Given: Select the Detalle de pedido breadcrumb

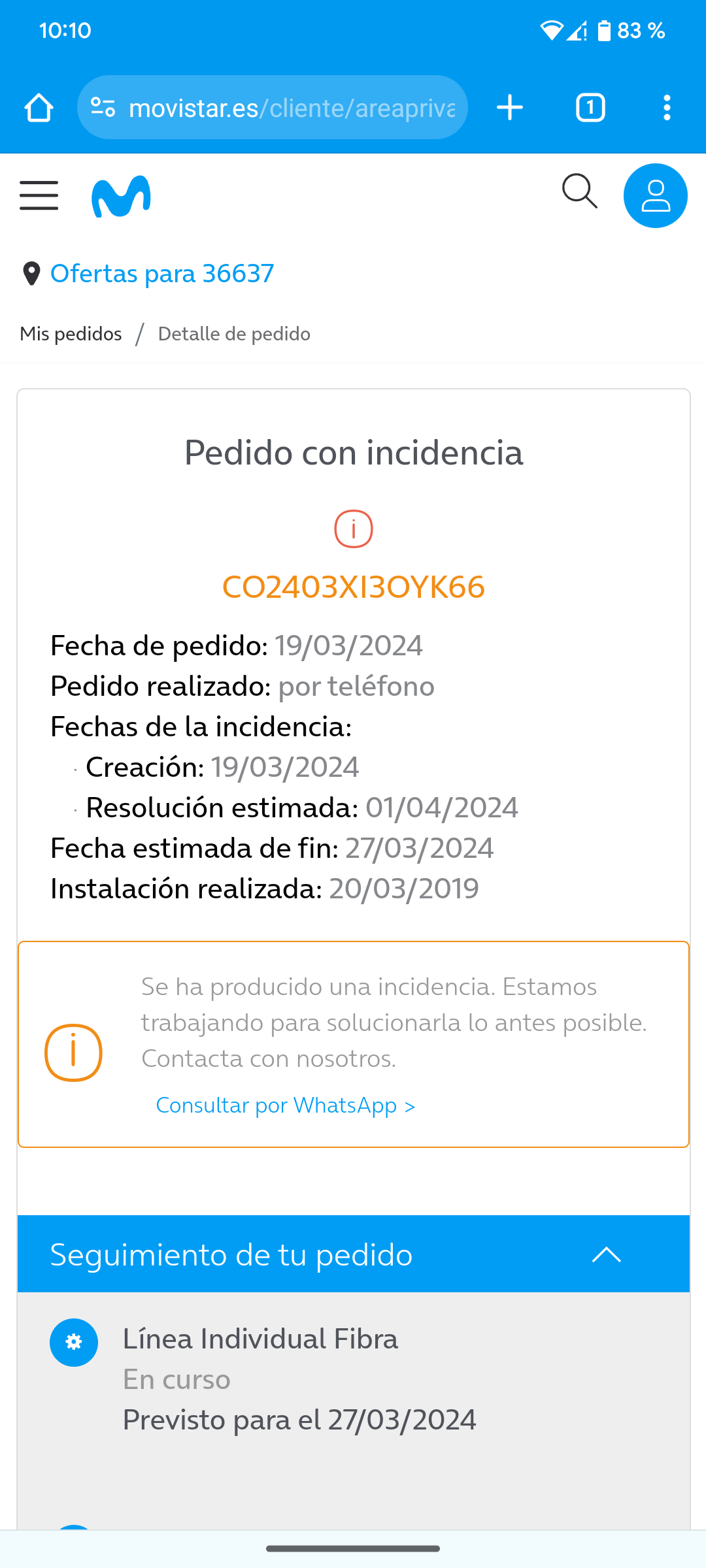Looking at the screenshot, I should pos(233,333).
